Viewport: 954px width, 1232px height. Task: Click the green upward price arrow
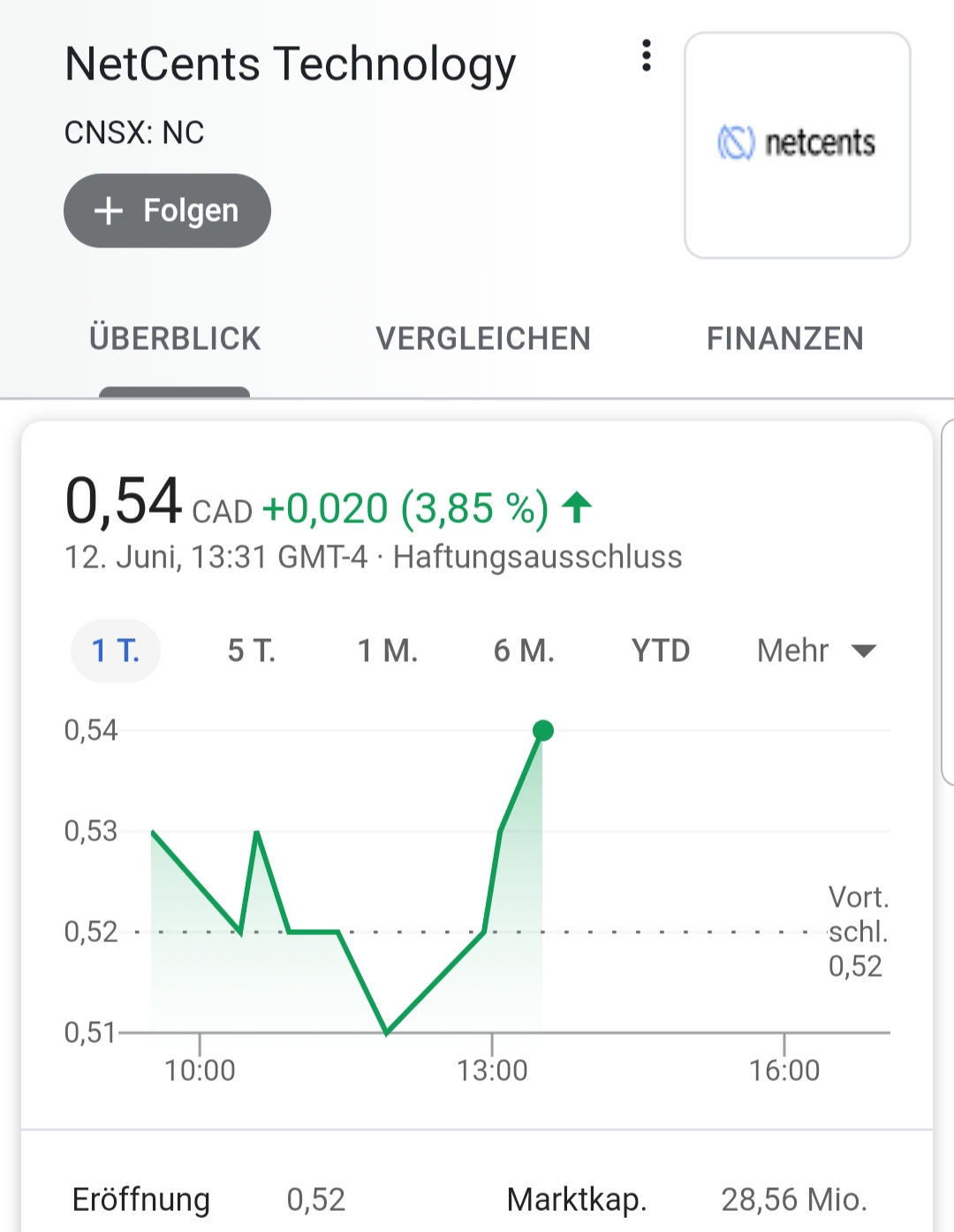point(576,506)
